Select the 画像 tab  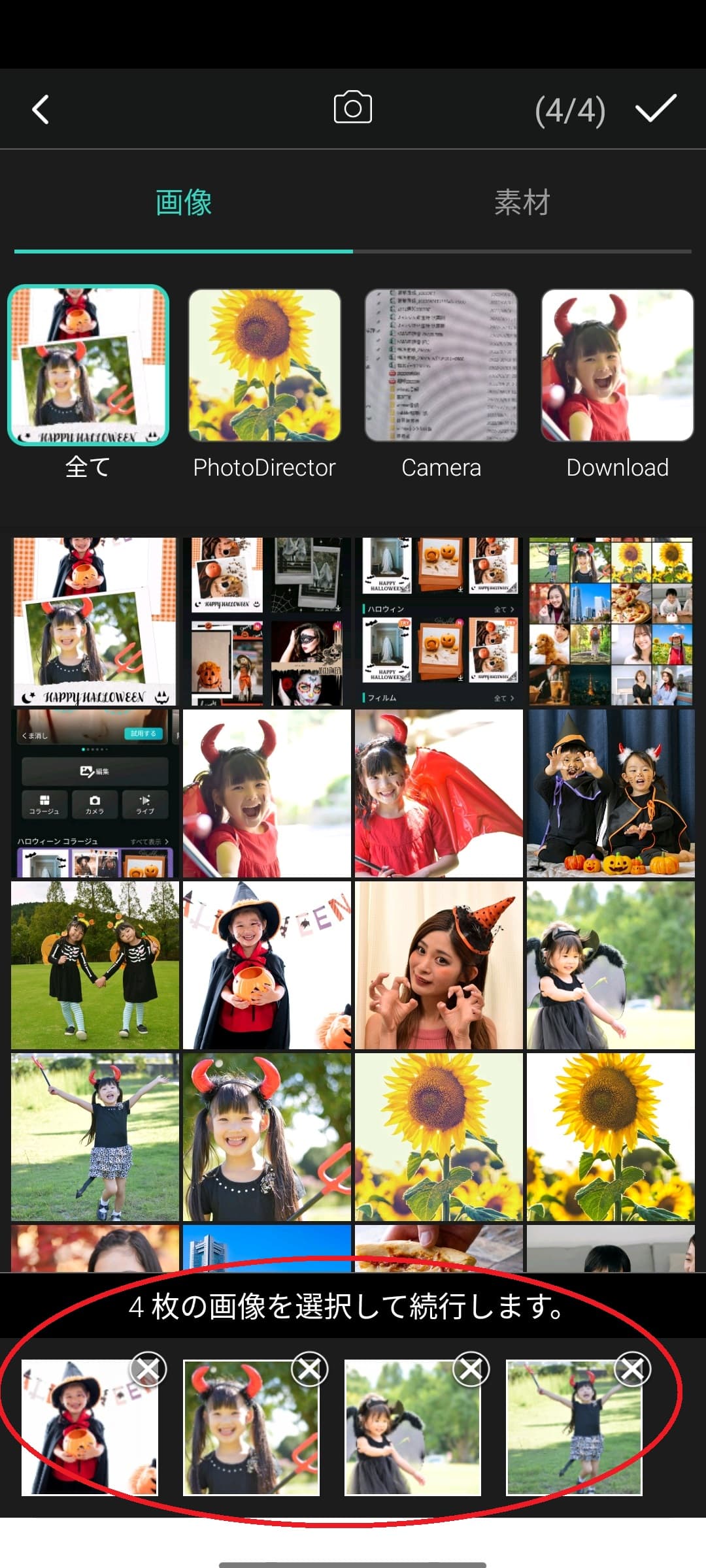(184, 203)
